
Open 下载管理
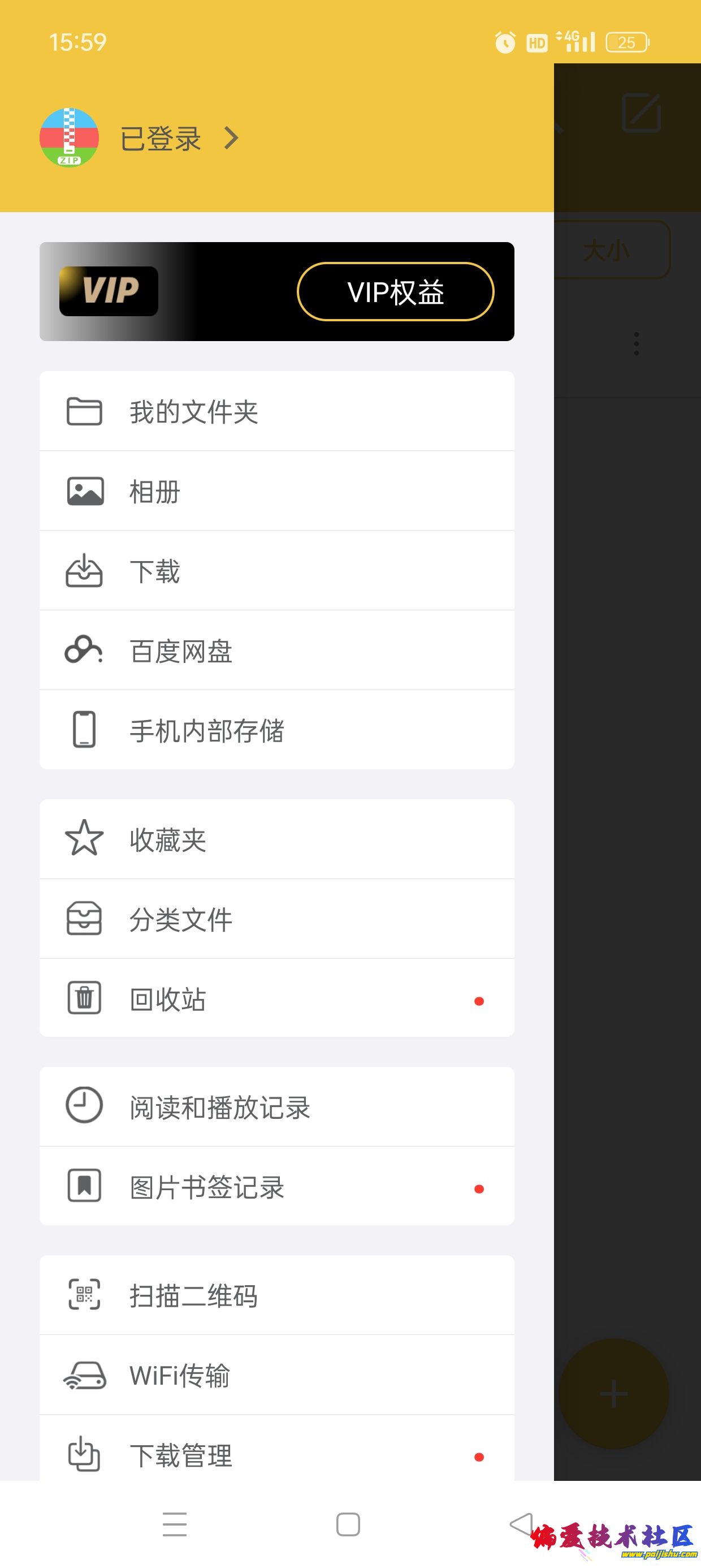pyautogui.click(x=276, y=1455)
